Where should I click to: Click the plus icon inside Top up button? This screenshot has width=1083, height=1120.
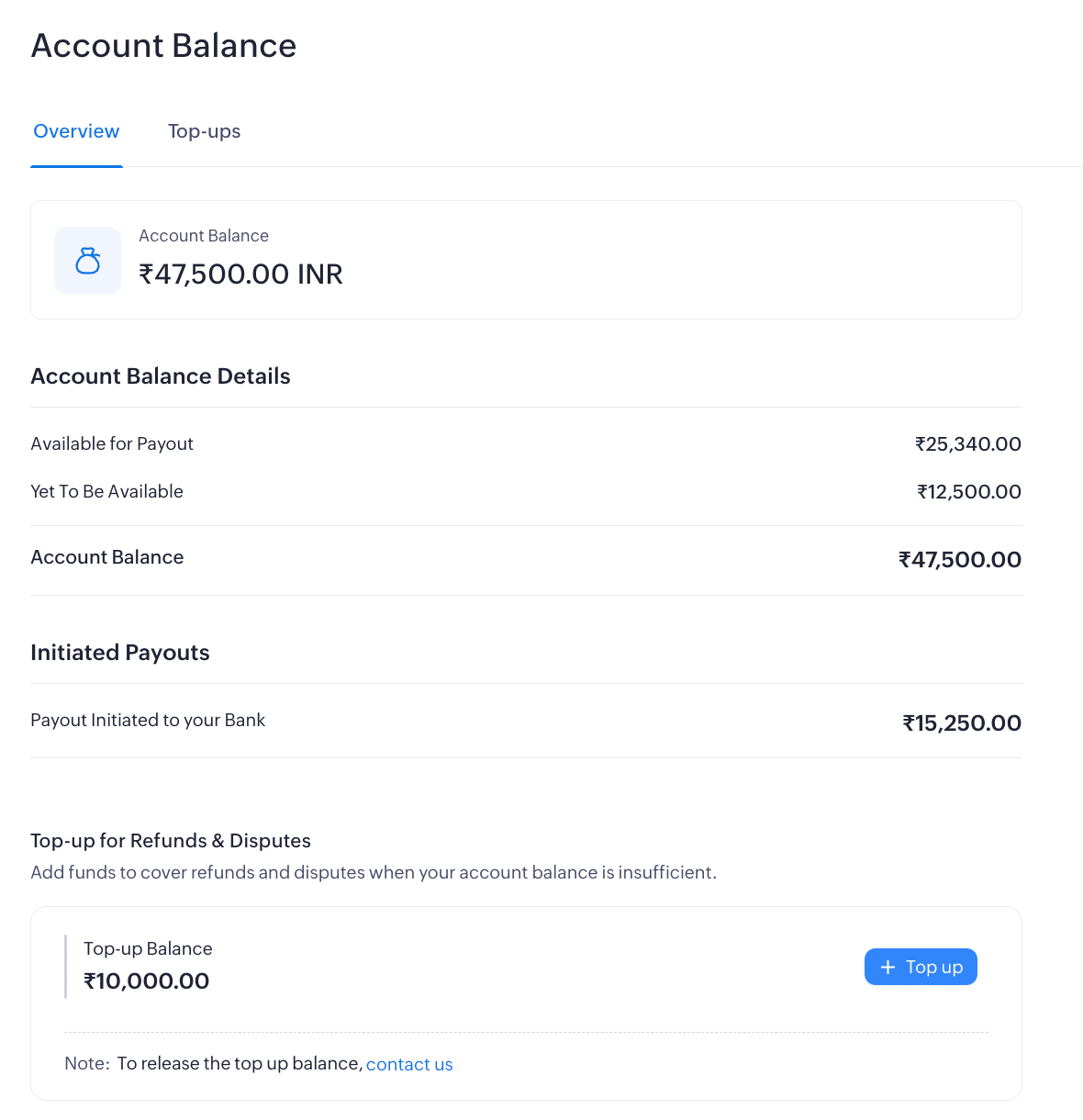887,967
